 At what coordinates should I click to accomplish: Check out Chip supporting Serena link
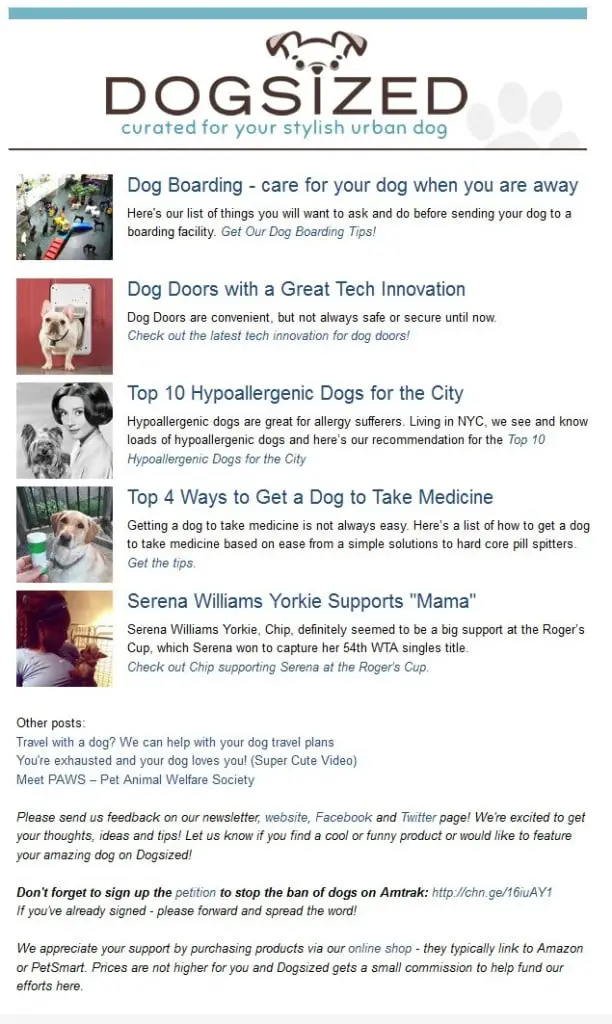click(278, 667)
